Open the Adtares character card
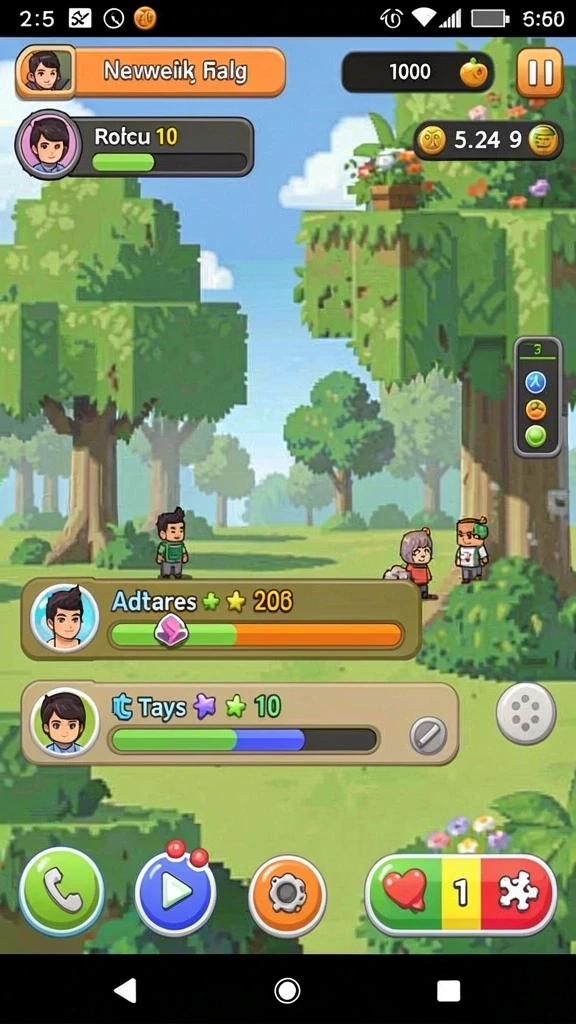This screenshot has height=1024, width=576. (221, 619)
